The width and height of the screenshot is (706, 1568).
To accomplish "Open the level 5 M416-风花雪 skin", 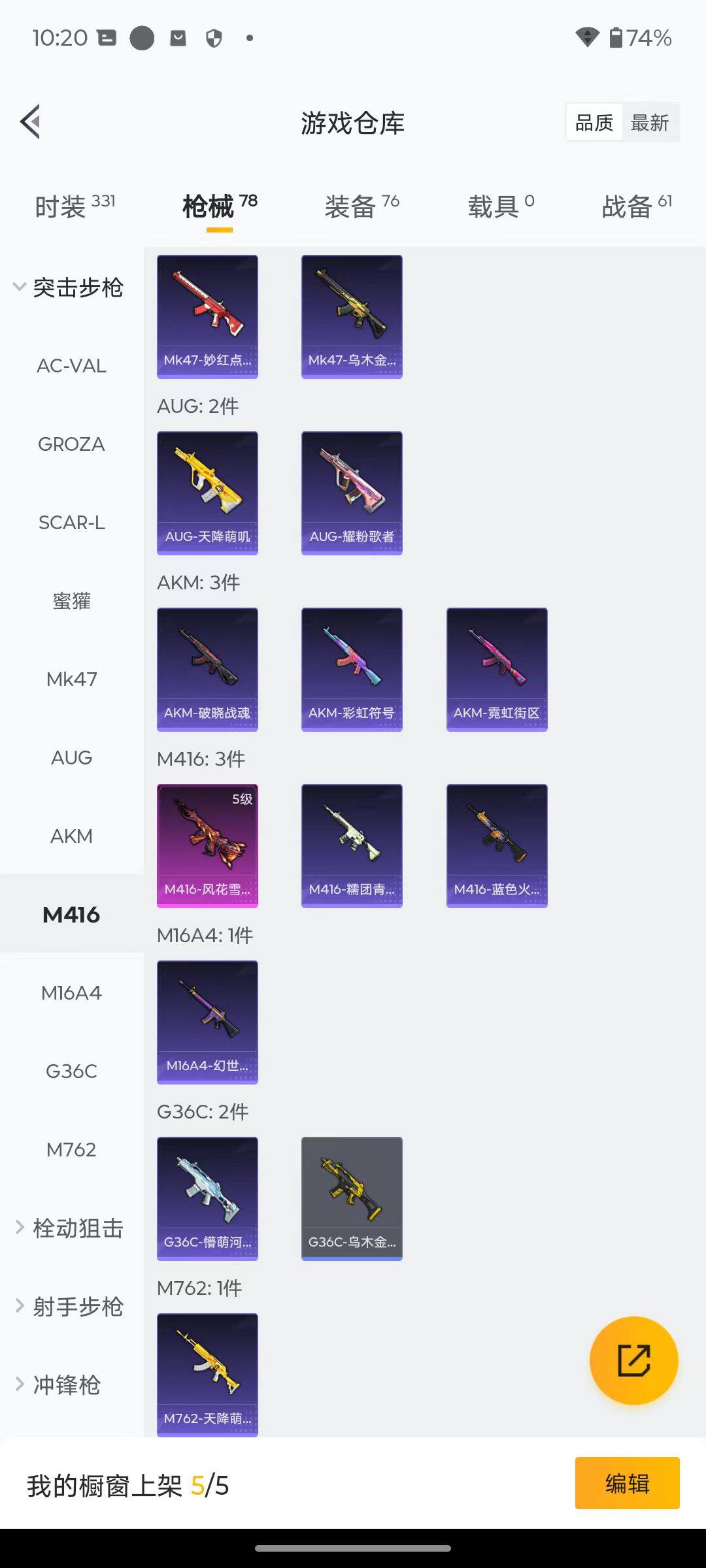I will click(207, 845).
